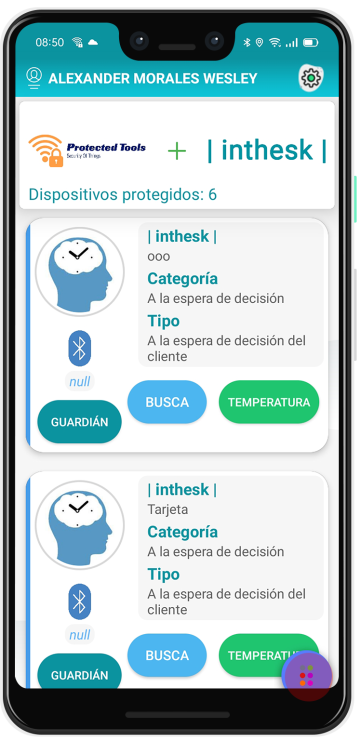The image size is (360, 740).
Task: Open the 'Tarjeta' device avatar image
Action: pos(80,525)
